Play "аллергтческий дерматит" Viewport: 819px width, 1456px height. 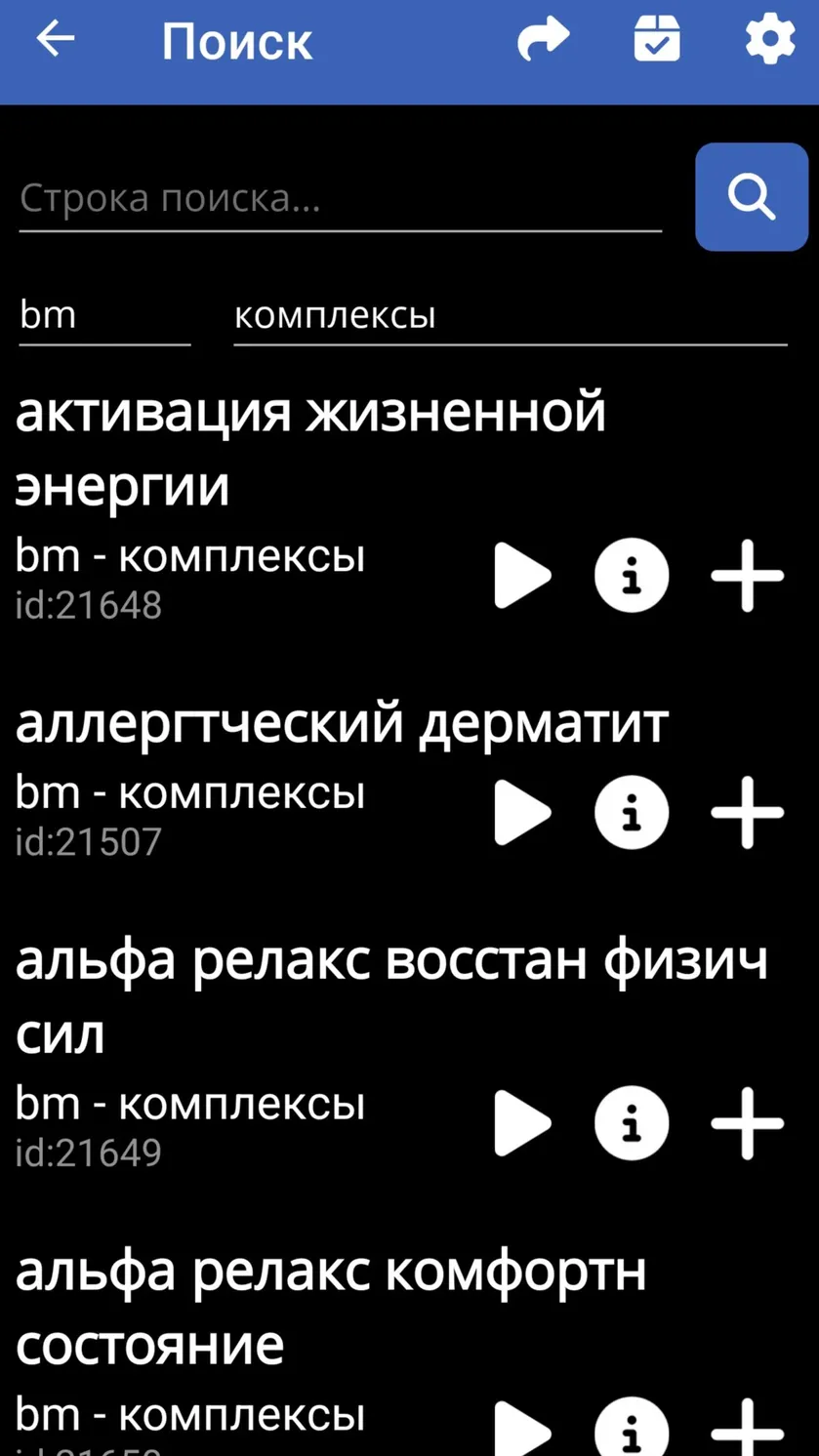pos(522,813)
